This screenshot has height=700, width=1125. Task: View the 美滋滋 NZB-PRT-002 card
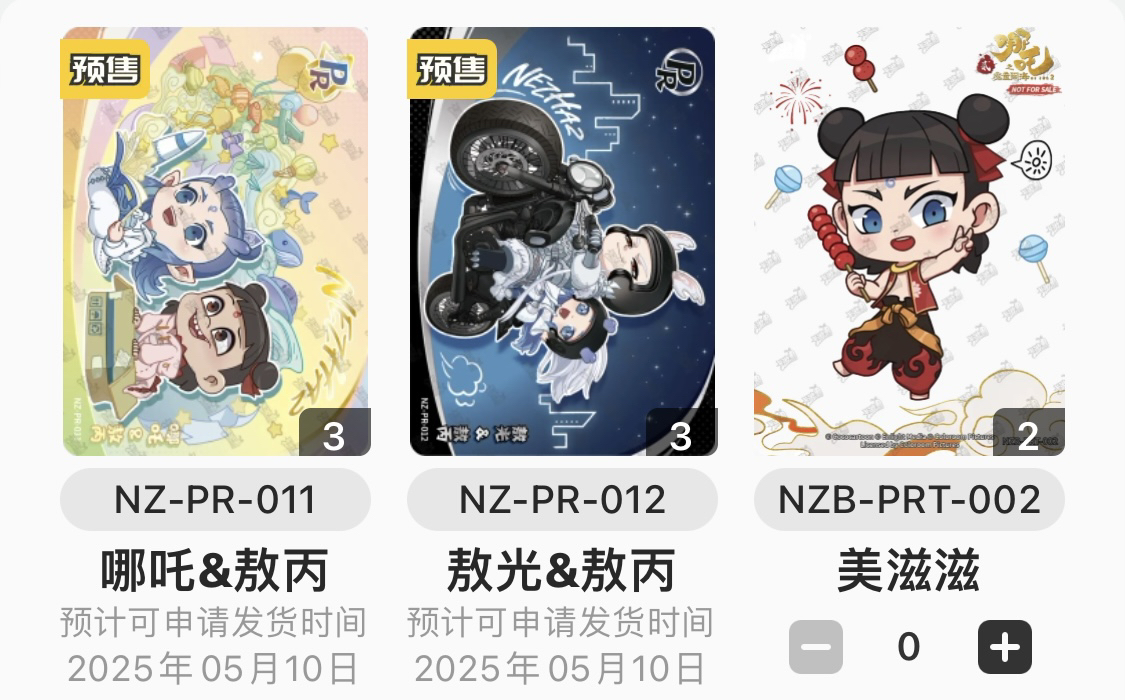click(908, 242)
